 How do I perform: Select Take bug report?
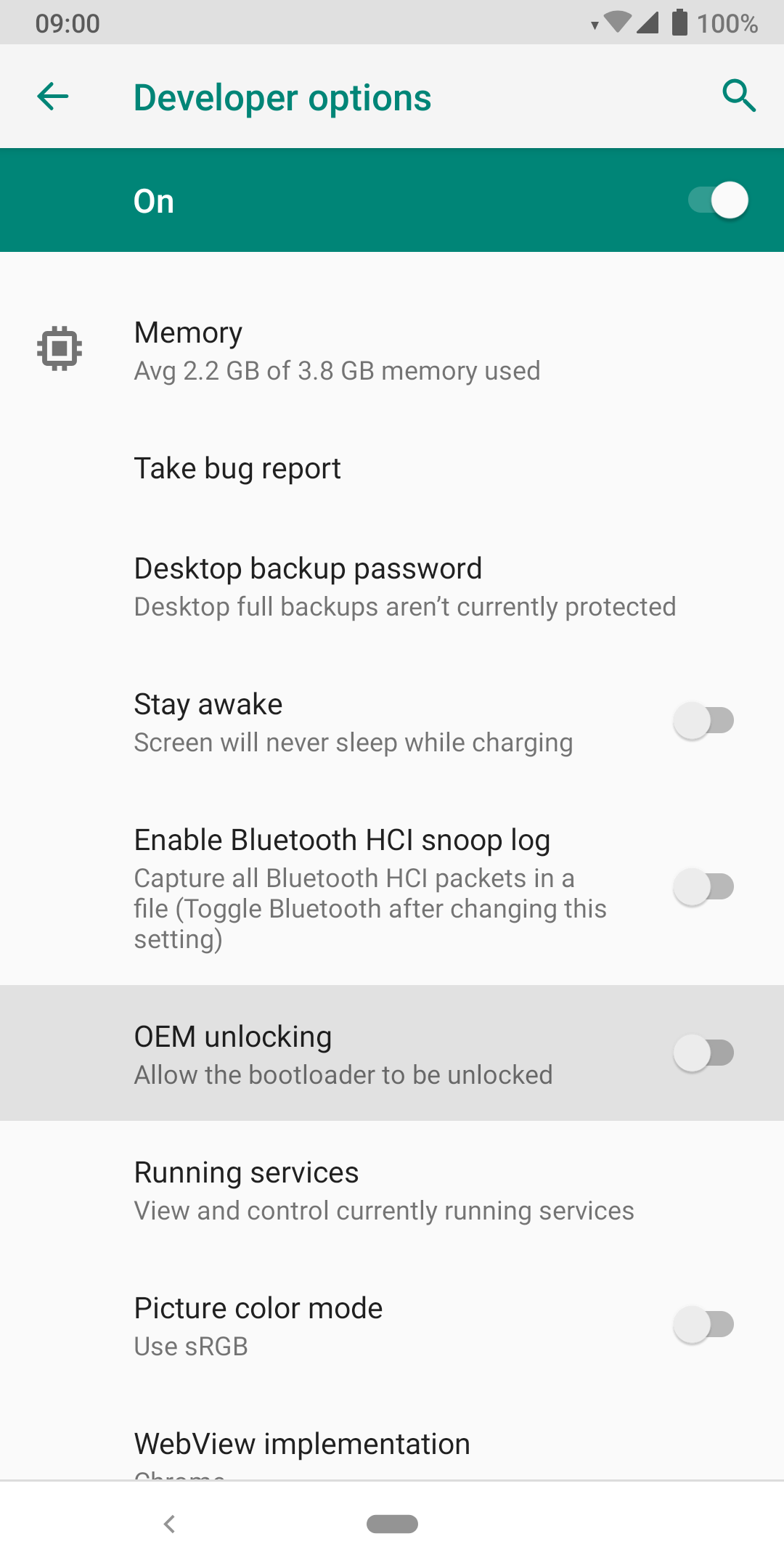pos(392,469)
